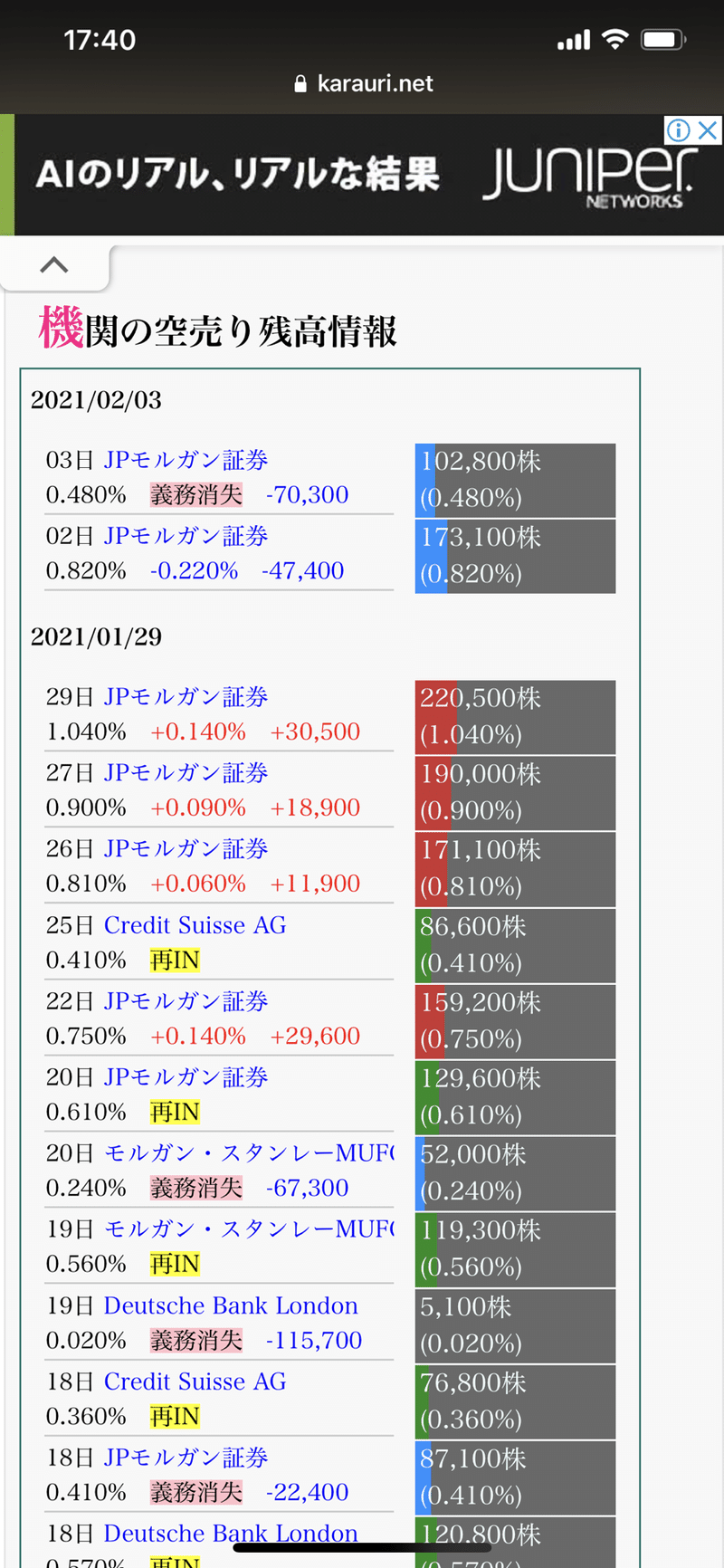The width and height of the screenshot is (724, 1568).
Task: Open Credit Suisse AG link dated 18日
Action: coord(195,1382)
